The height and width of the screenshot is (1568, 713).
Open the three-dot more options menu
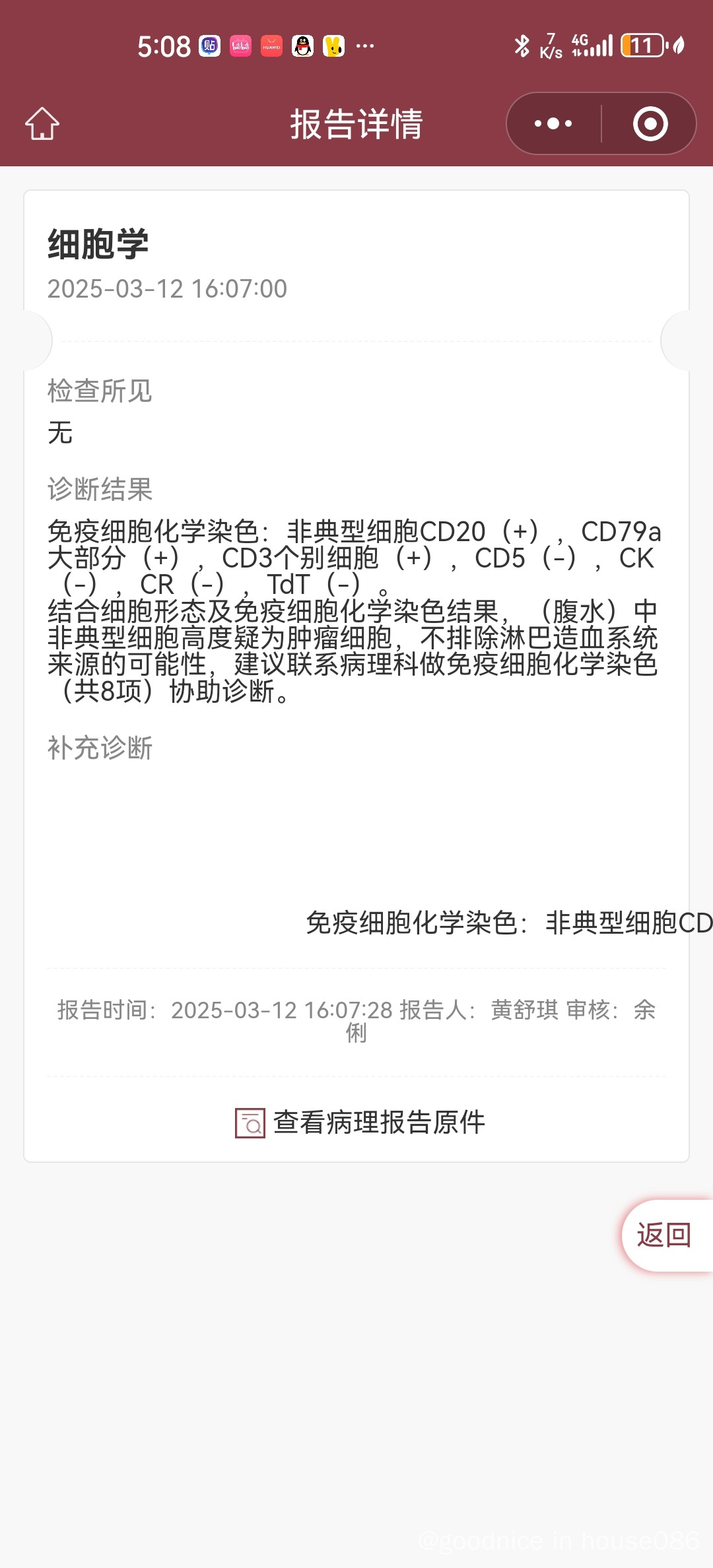[553, 123]
